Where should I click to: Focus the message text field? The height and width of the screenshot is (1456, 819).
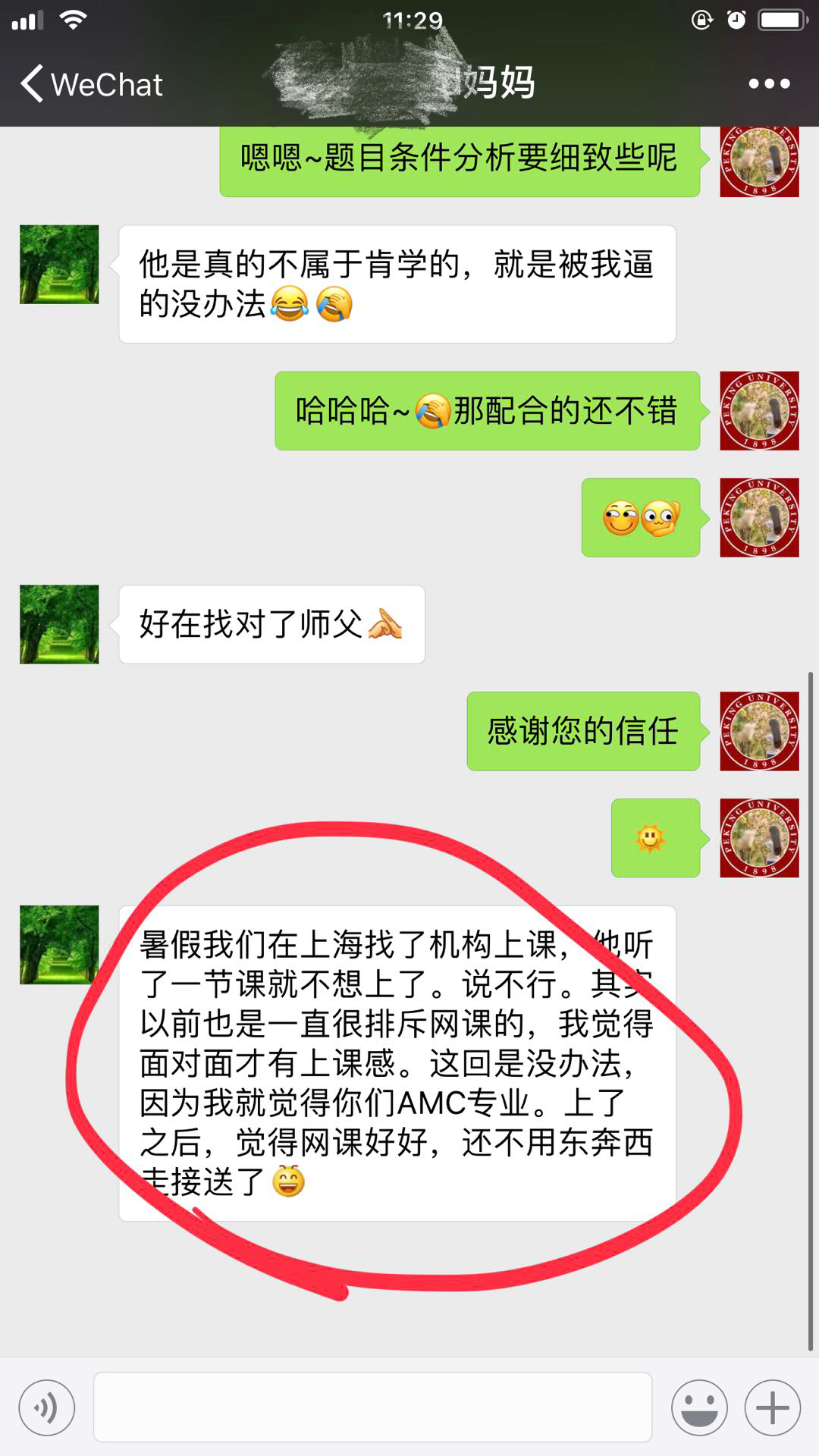click(372, 1407)
